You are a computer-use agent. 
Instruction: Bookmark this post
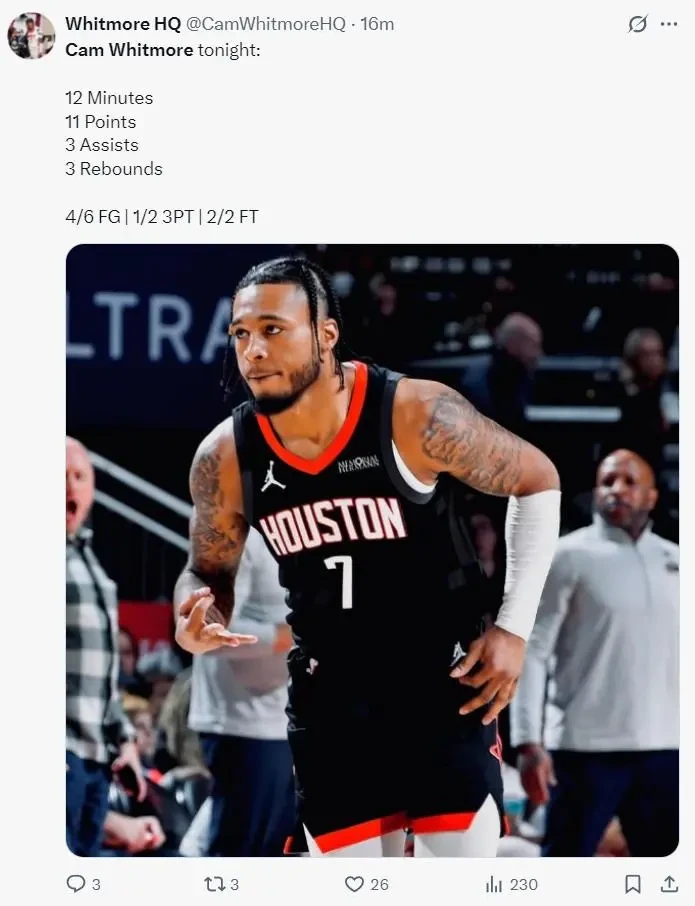(633, 884)
